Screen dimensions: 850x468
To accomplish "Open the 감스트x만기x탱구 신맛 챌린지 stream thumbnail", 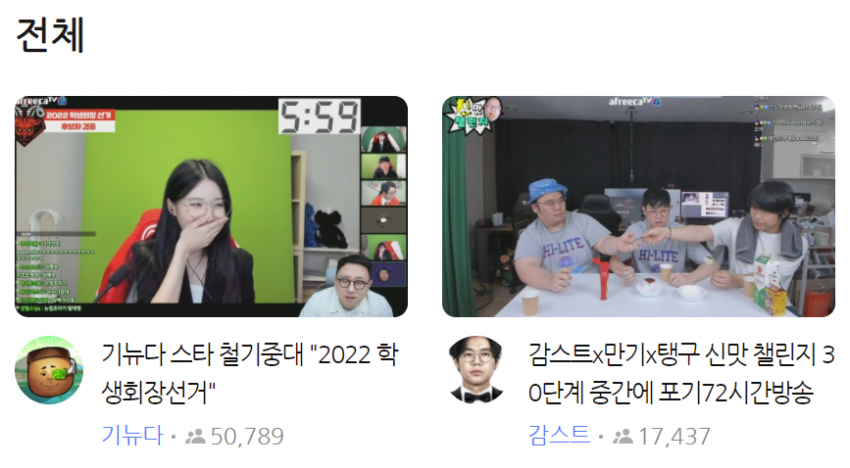I will 638,206.
